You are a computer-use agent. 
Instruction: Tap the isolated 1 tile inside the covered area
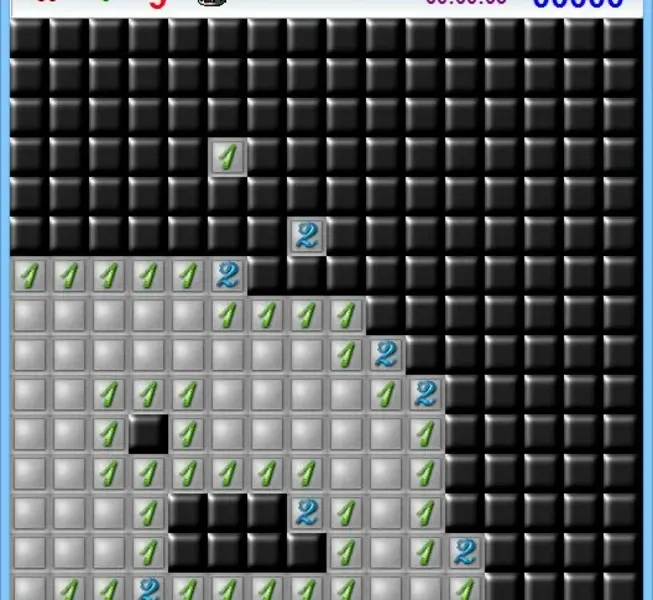229,156
